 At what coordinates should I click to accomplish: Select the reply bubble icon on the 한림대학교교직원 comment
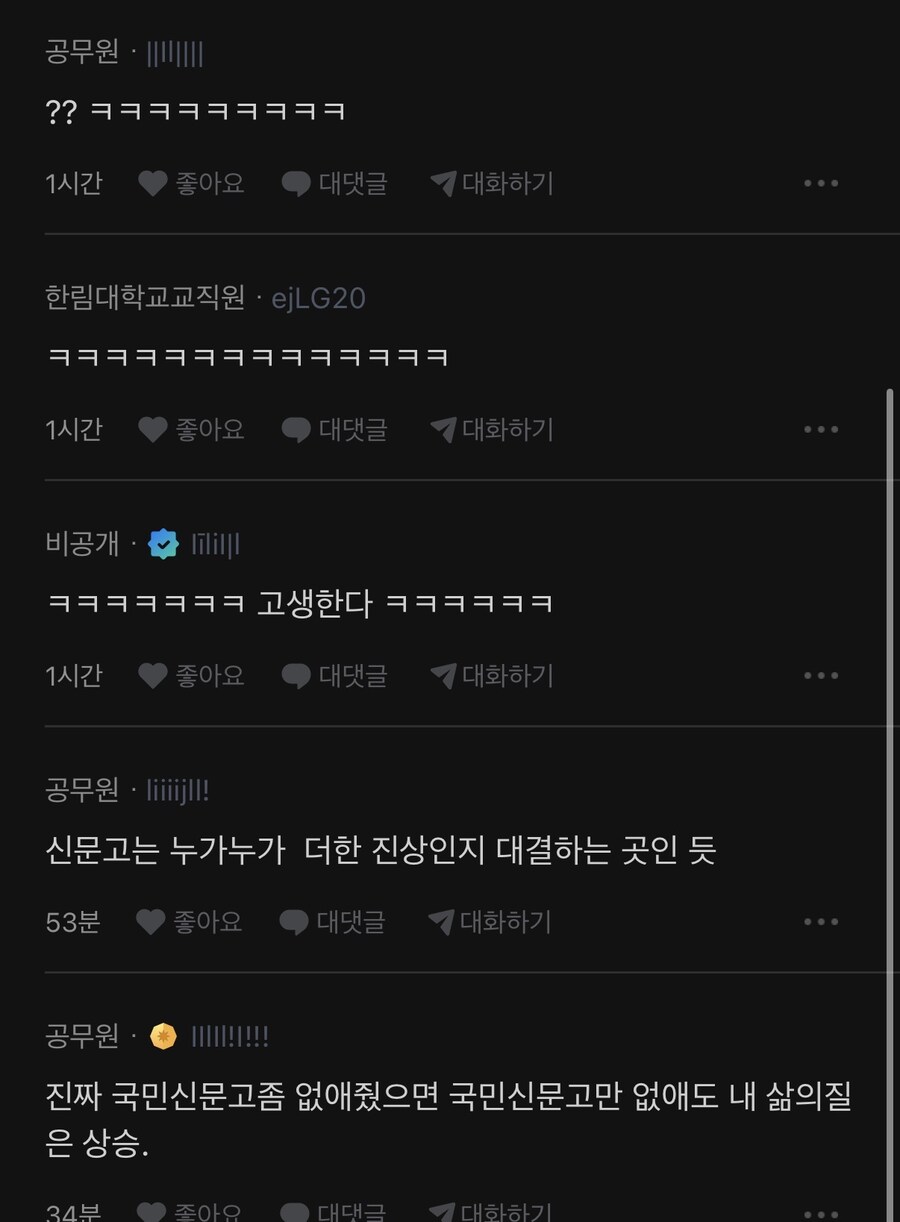[296, 429]
